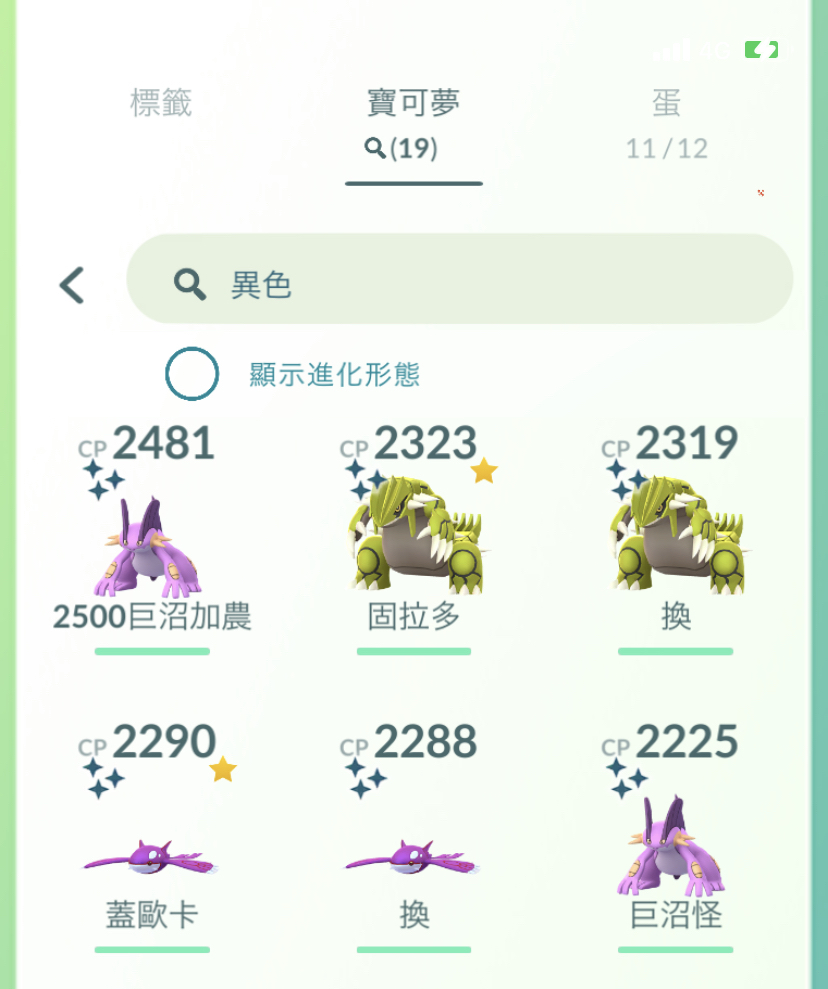This screenshot has width=828, height=989.
Task: Switch to the 標籤 tab
Action: (x=160, y=103)
